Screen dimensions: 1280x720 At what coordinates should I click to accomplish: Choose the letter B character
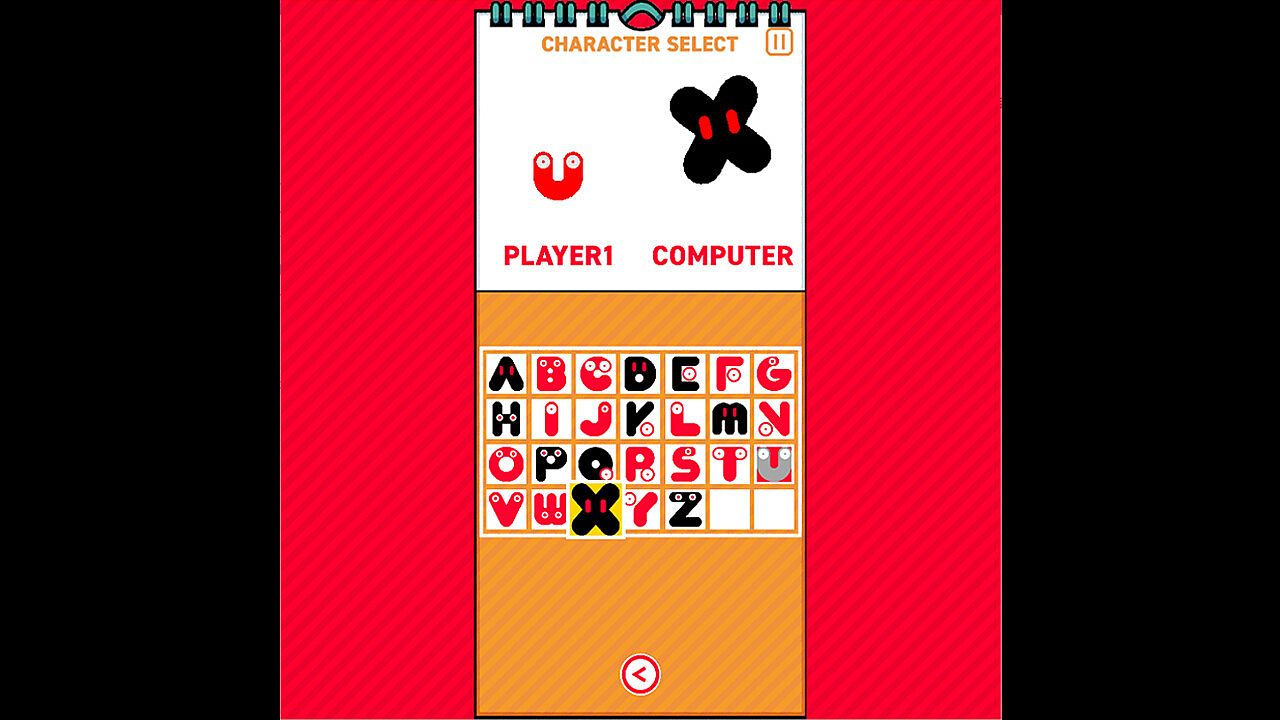click(551, 374)
